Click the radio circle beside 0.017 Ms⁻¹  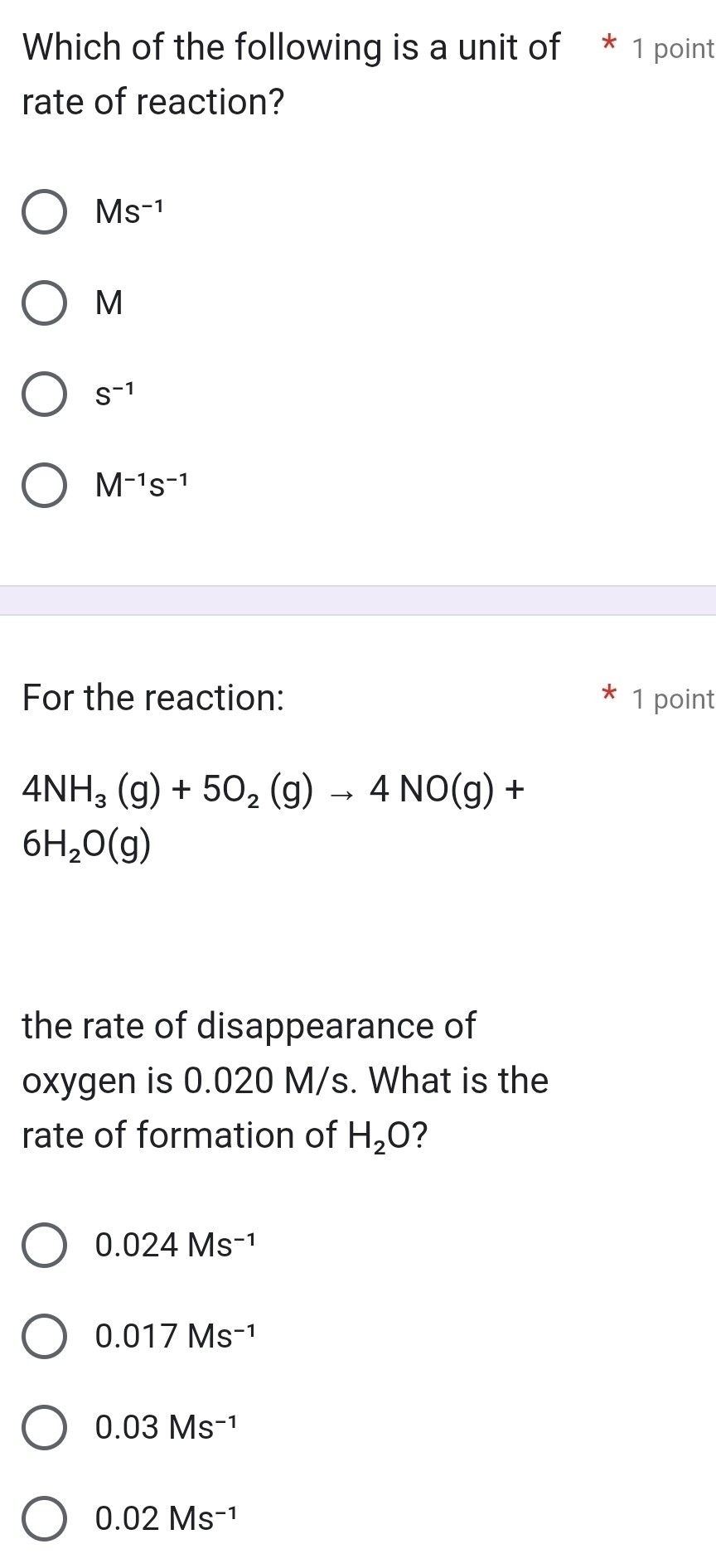coord(46,1337)
